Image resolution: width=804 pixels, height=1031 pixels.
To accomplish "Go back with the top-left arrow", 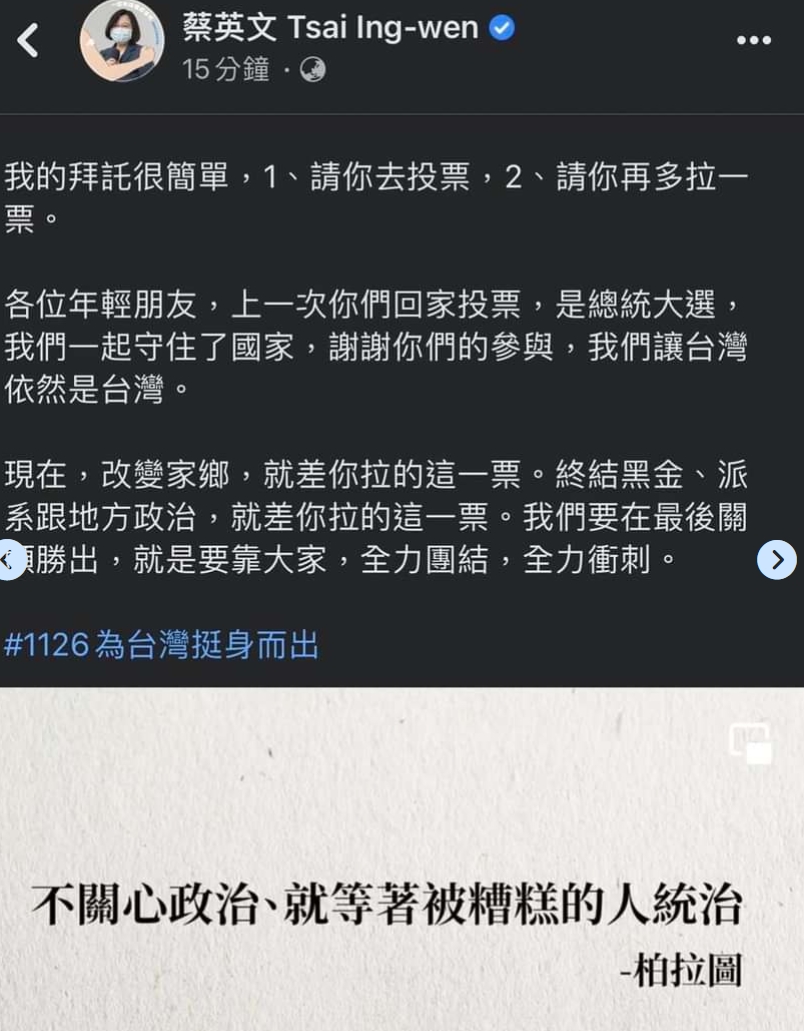I will tap(28, 41).
